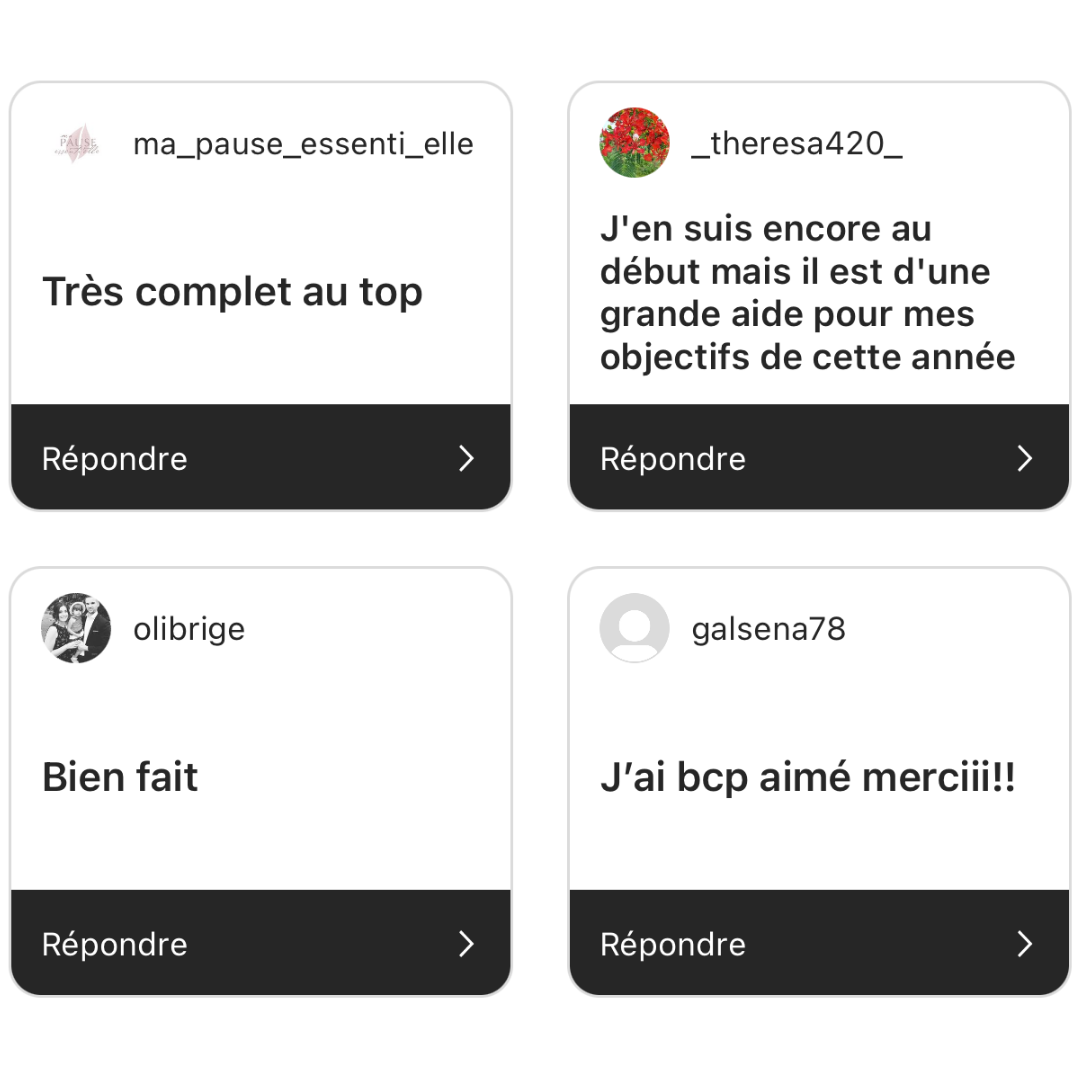The height and width of the screenshot is (1080, 1080).
Task: Select galsena78's profile avatar
Action: click(x=635, y=628)
